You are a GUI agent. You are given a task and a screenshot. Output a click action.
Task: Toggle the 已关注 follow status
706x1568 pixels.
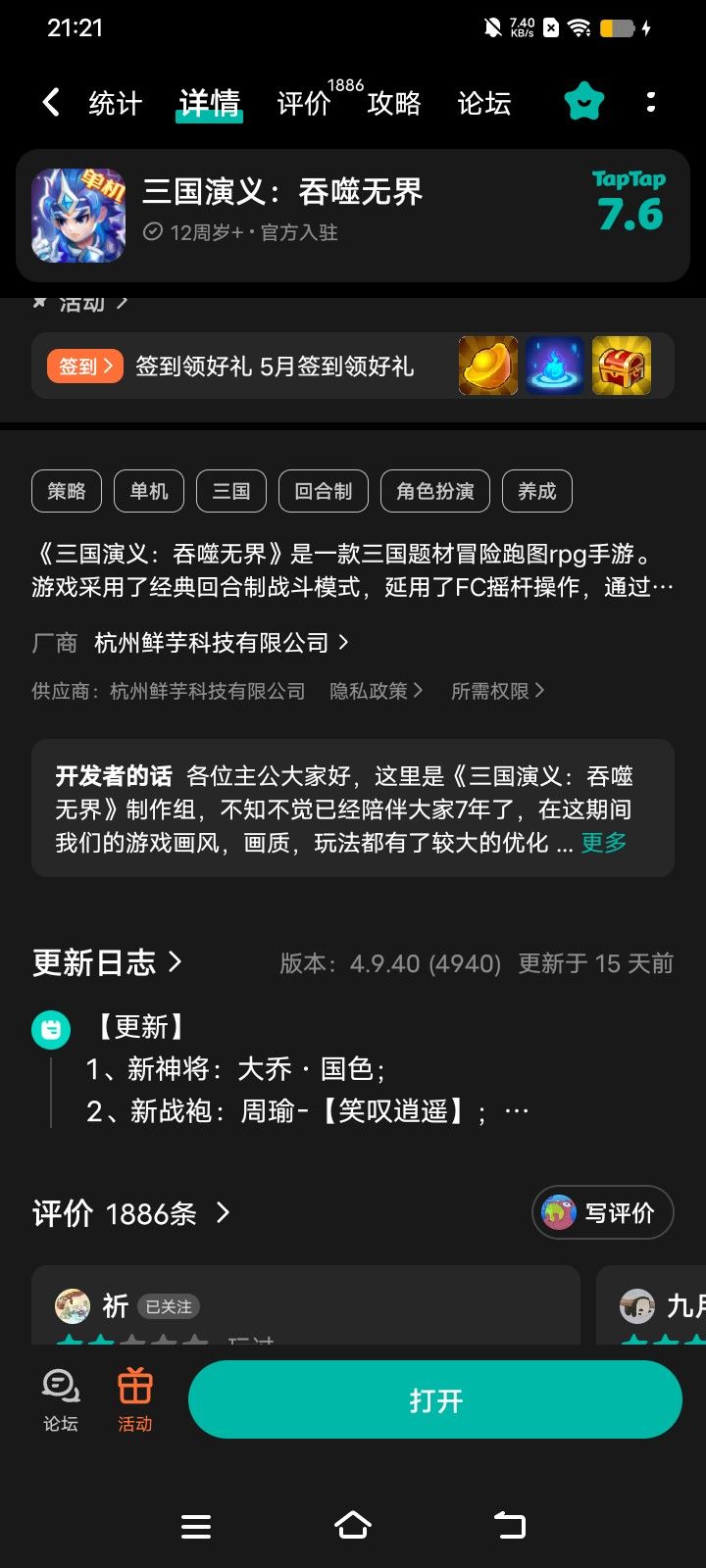click(167, 1306)
